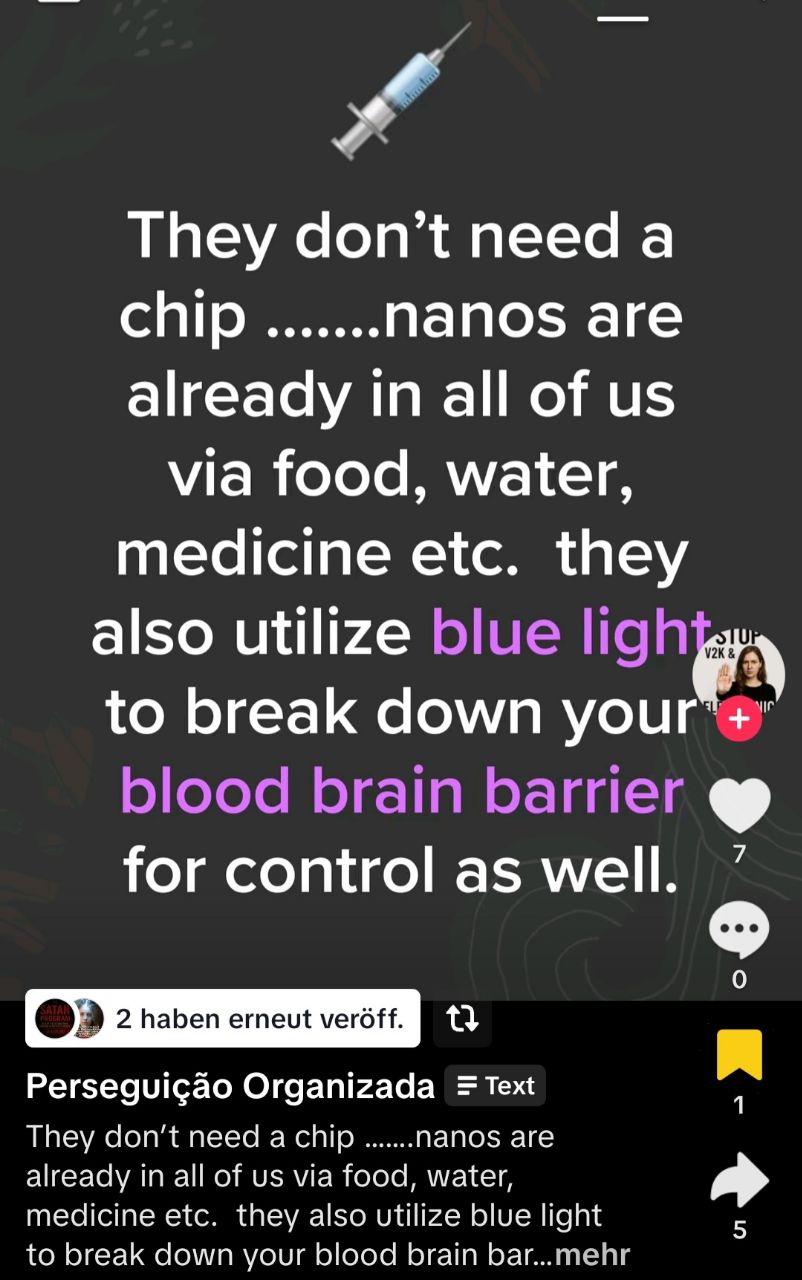Like this post with the heart icon
Image resolution: width=802 pixels, height=1280 pixels.
tap(739, 806)
